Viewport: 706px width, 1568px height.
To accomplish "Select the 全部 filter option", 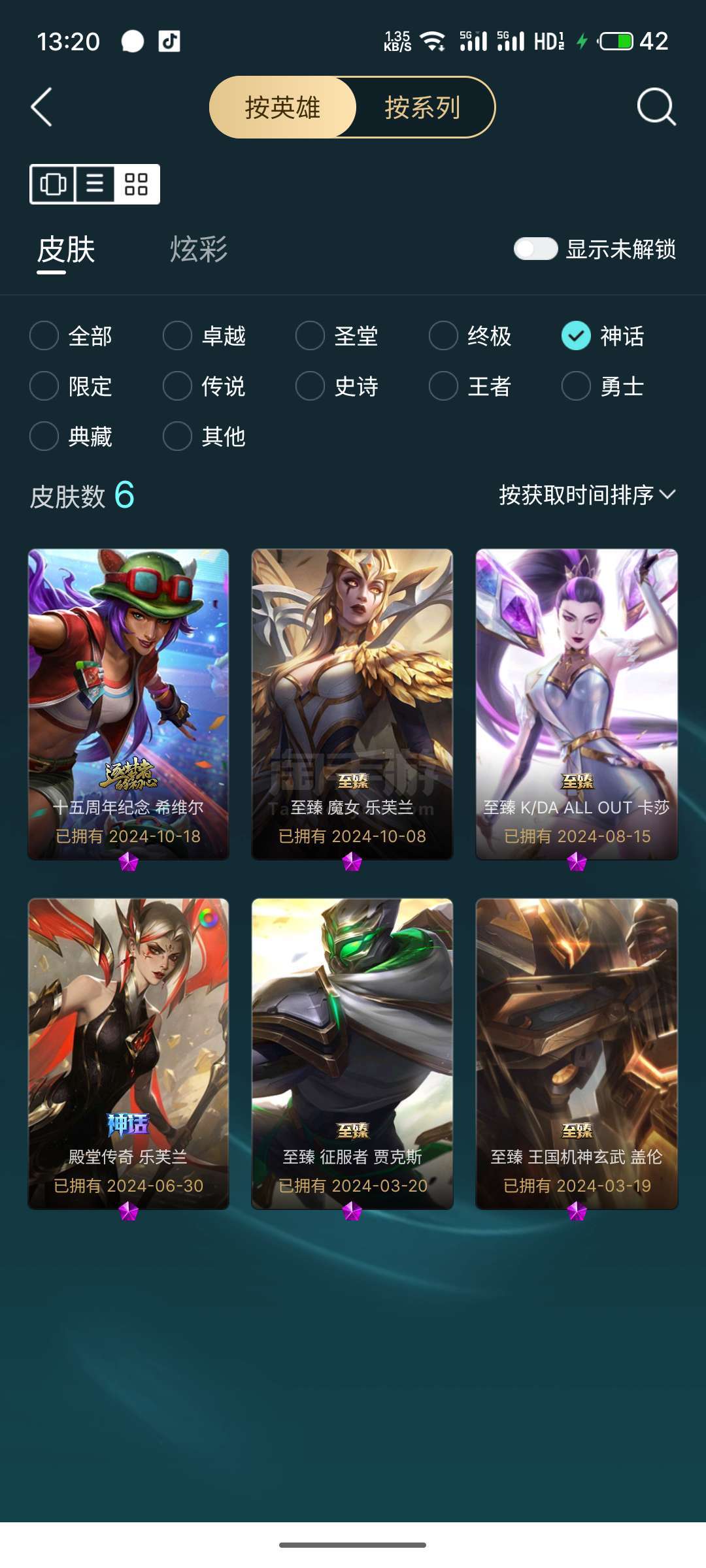I will pyautogui.click(x=71, y=336).
